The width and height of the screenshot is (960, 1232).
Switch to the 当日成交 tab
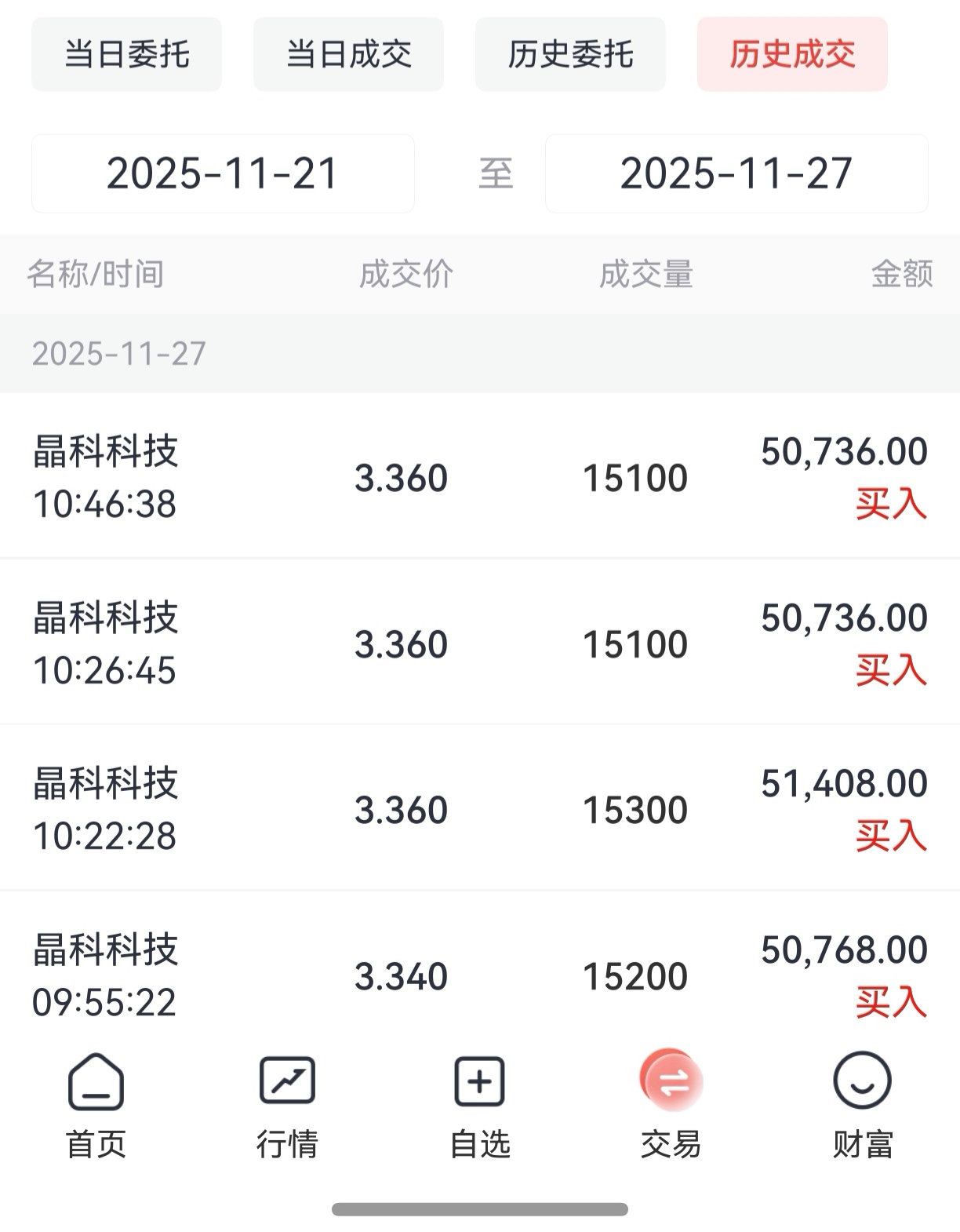348,55
